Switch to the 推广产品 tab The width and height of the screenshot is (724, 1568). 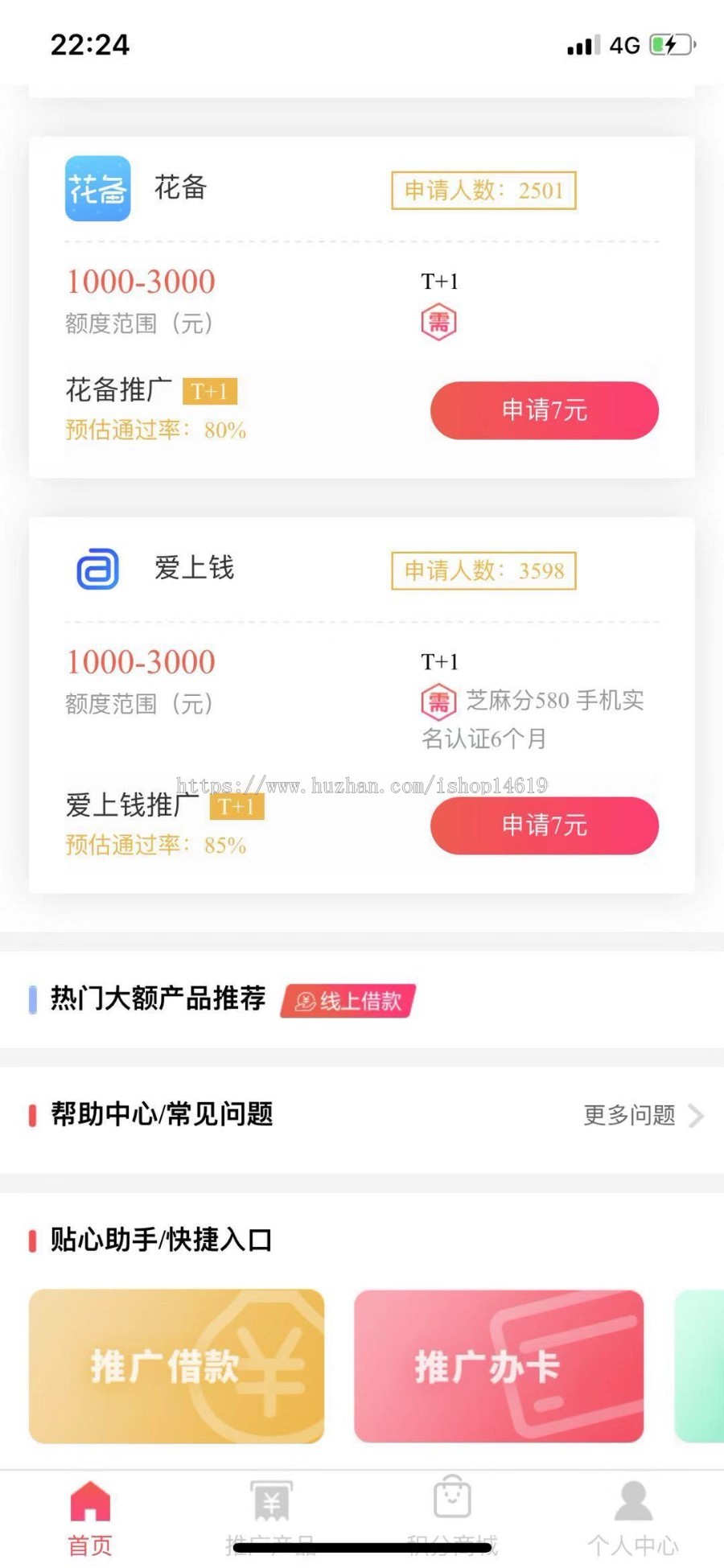(x=271, y=1517)
